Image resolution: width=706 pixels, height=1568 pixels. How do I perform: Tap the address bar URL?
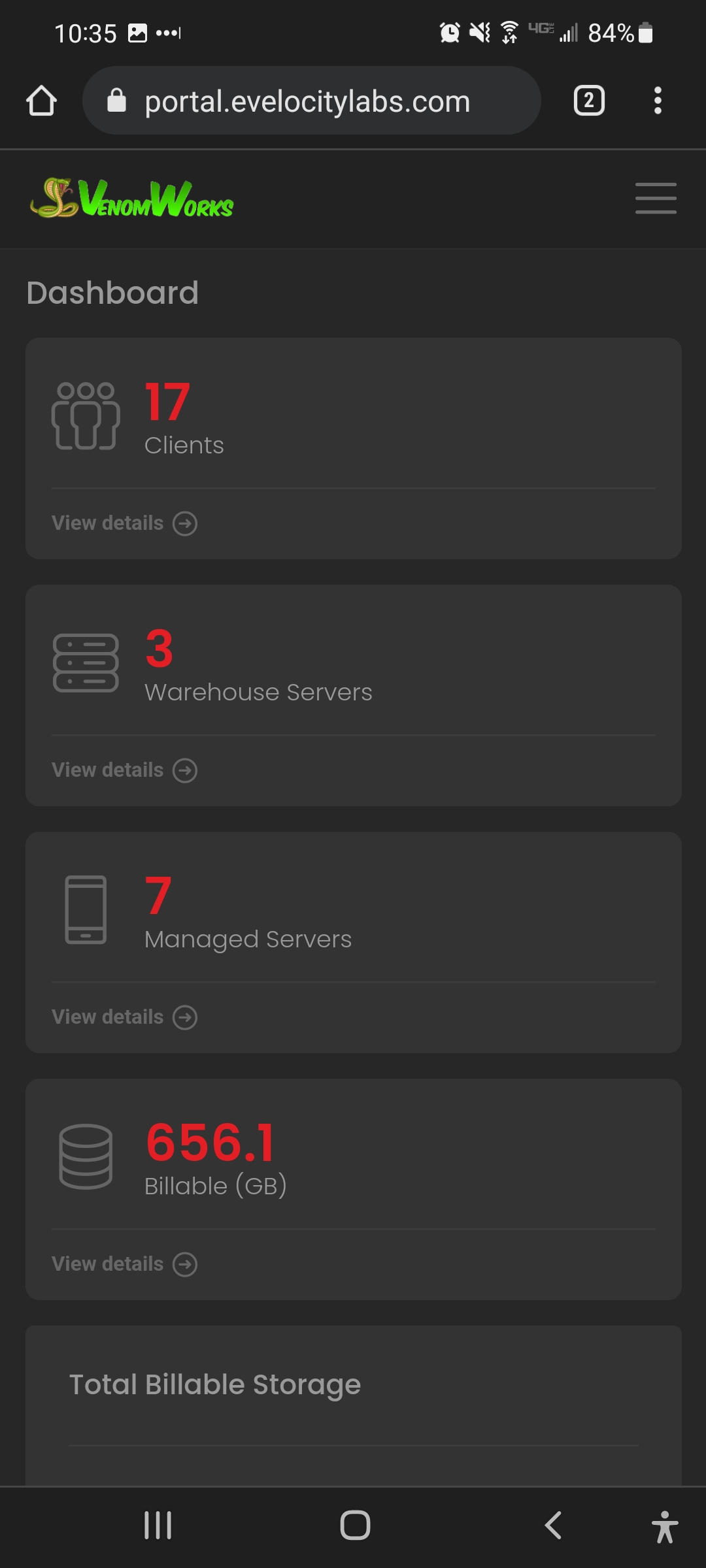point(307,101)
